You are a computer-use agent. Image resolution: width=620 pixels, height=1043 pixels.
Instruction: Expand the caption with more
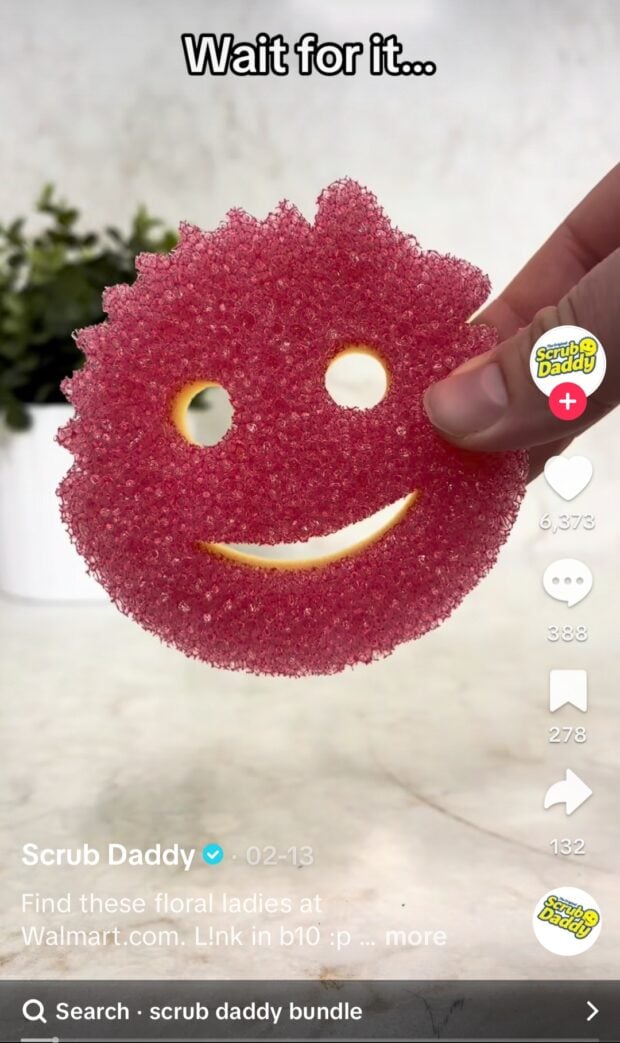(x=415, y=936)
